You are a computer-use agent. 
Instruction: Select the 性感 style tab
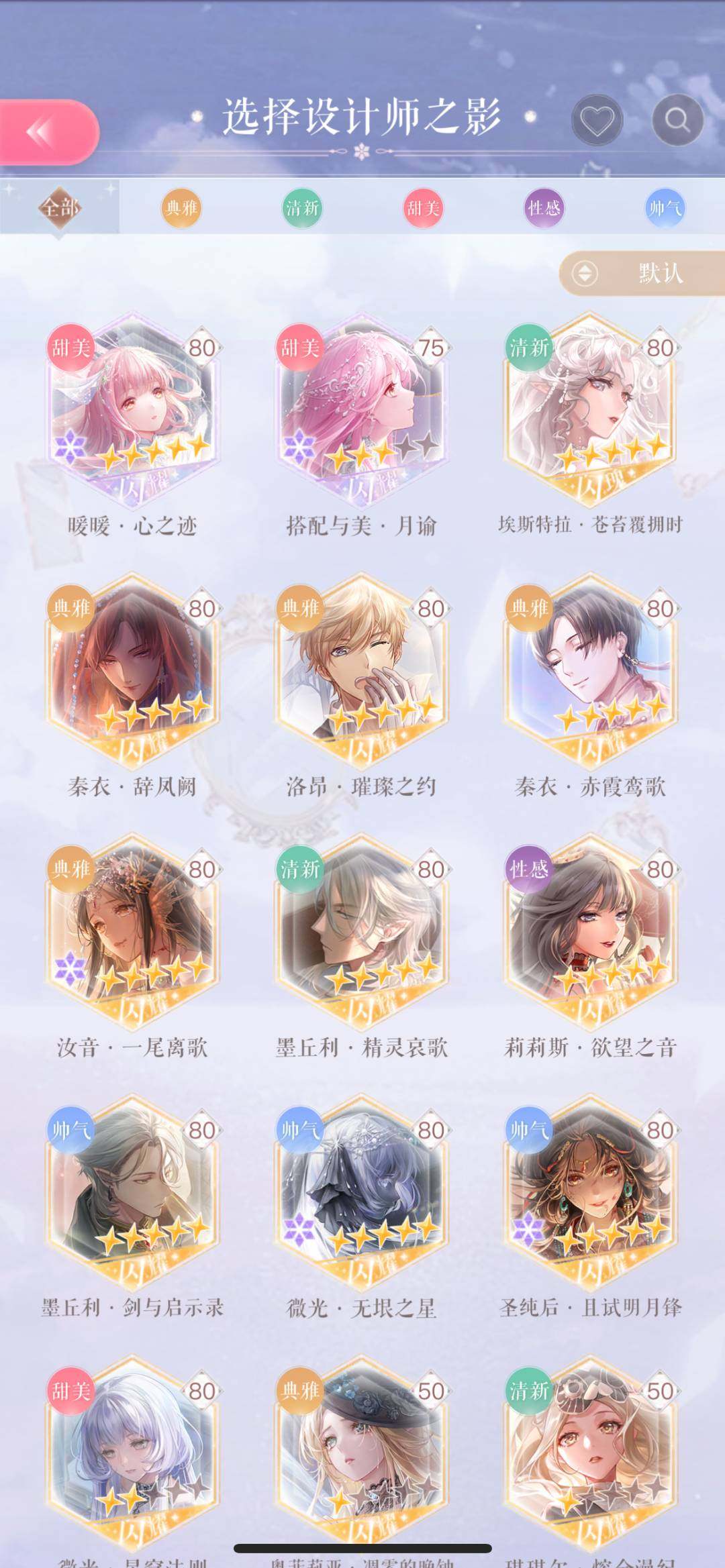pos(543,208)
